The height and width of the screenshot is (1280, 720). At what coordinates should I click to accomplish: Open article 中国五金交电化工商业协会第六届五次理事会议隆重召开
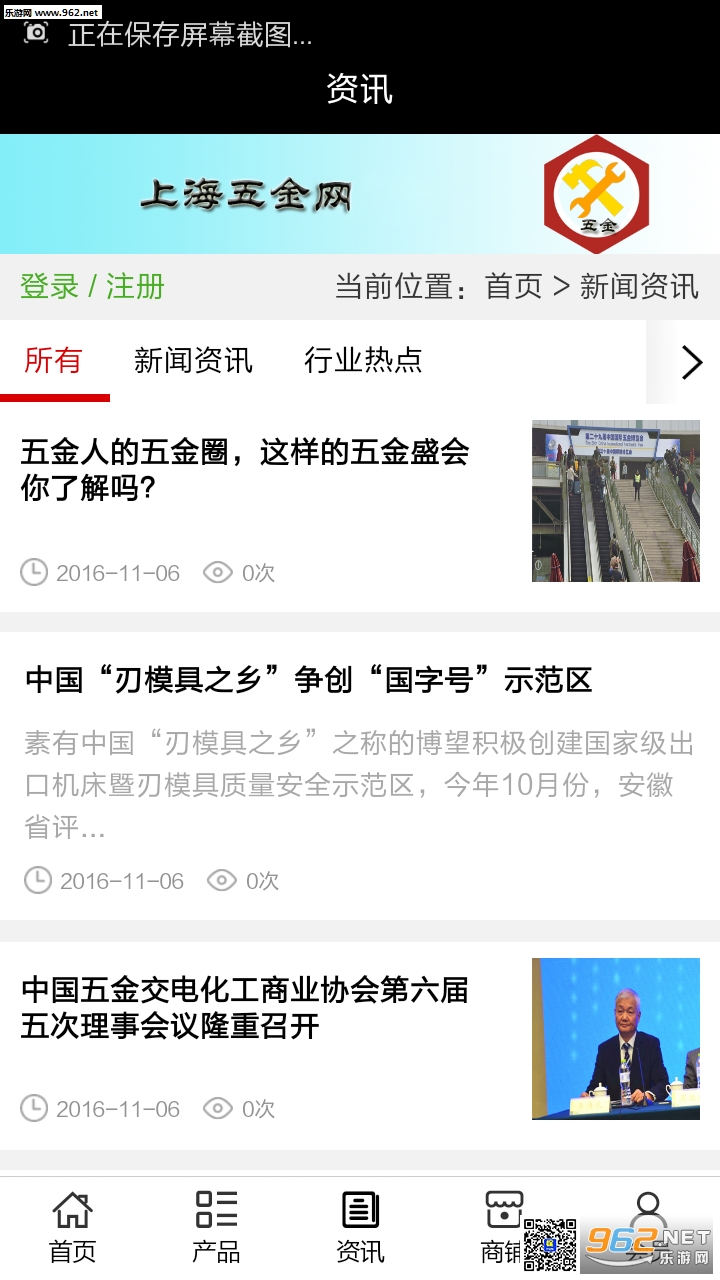click(x=245, y=1008)
